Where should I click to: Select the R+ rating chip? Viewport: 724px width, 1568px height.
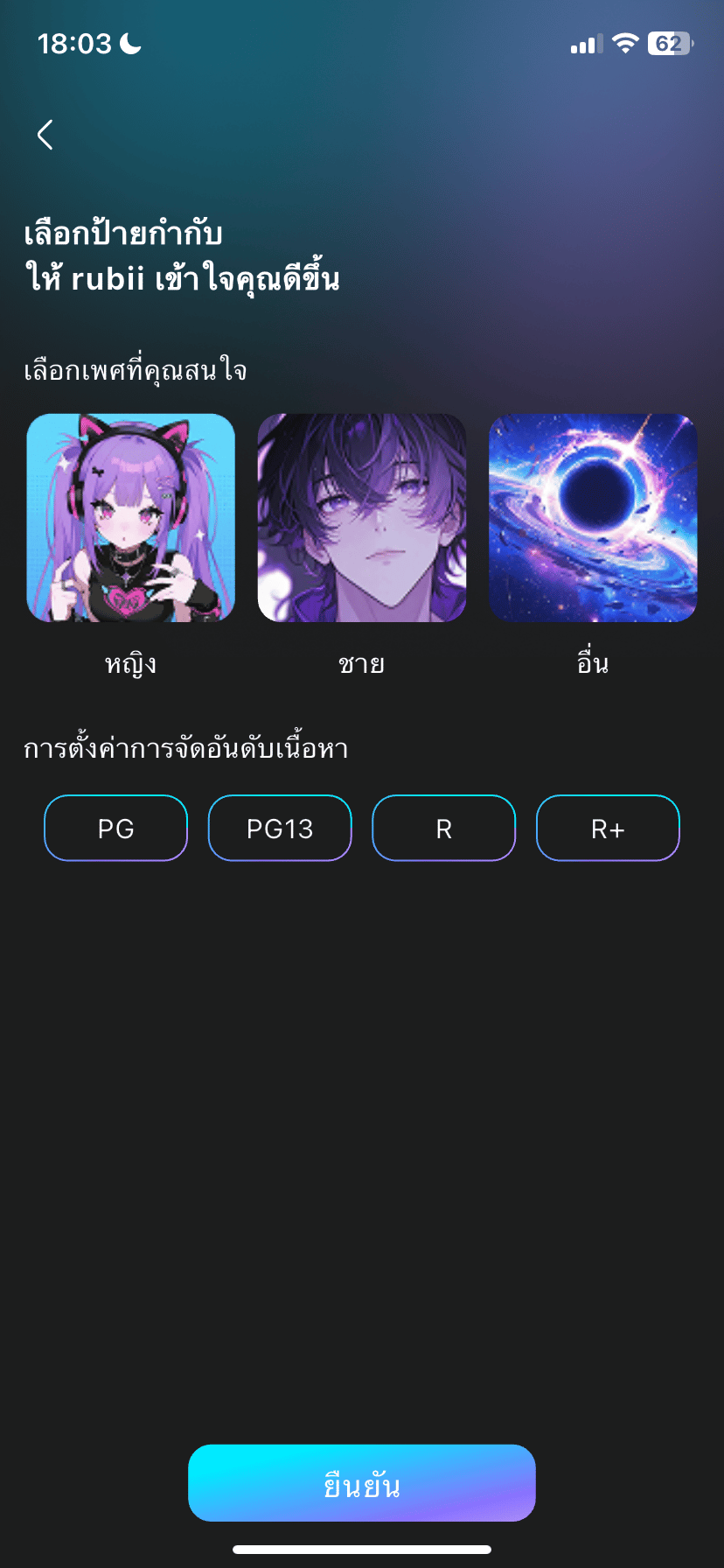pos(608,828)
